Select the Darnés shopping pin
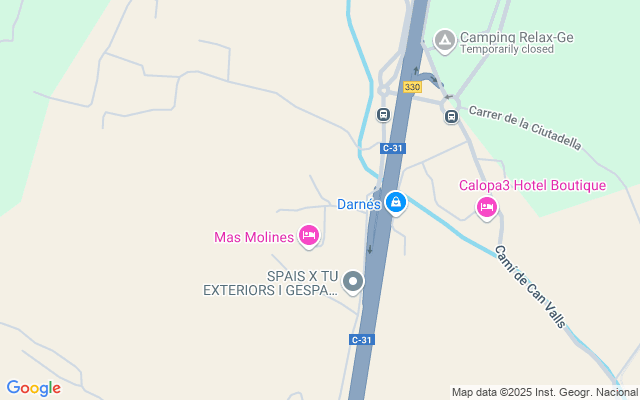 [396, 203]
